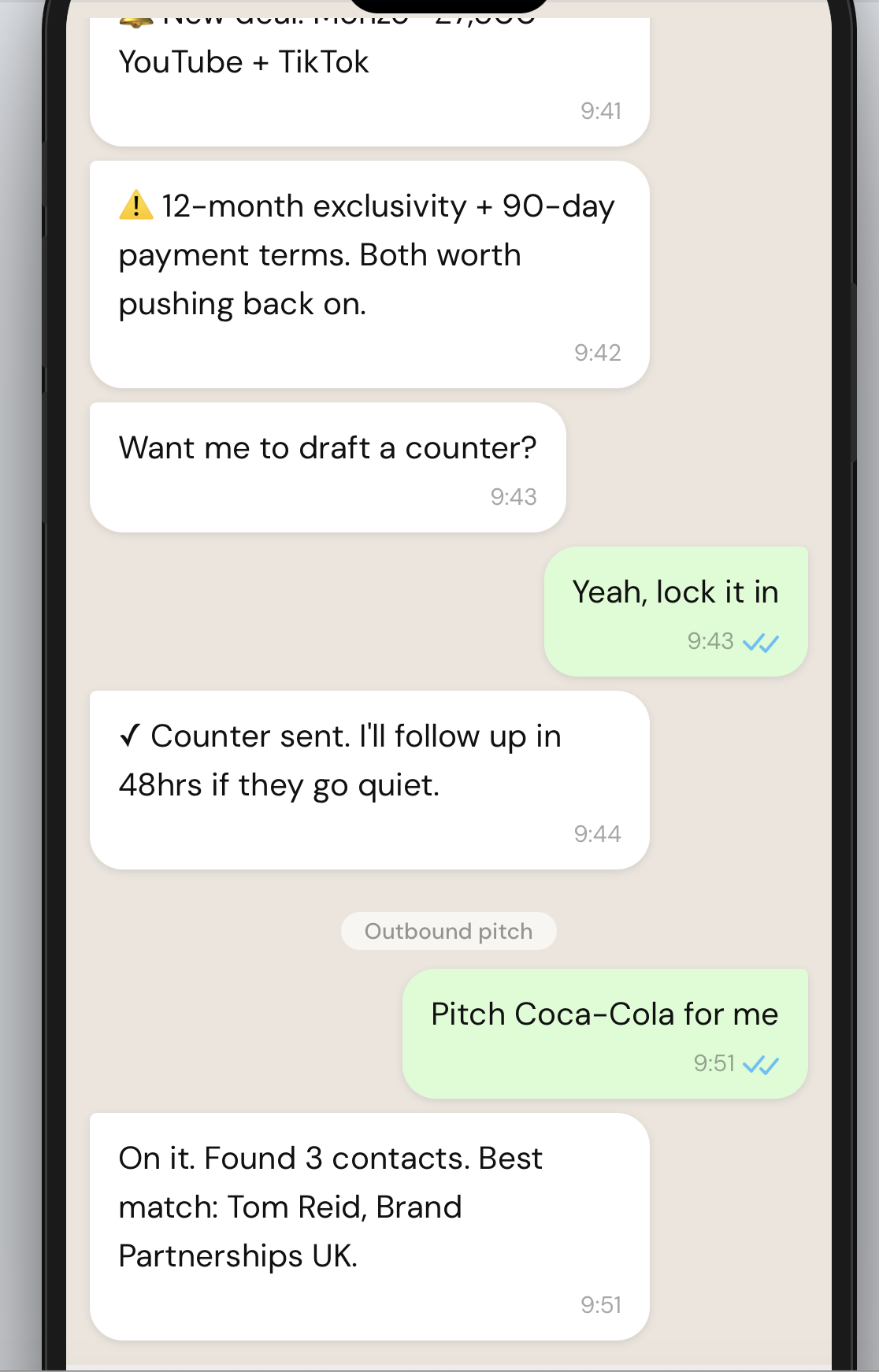Screen dimensions: 879x1372
Task: Tap the 9:41 timestamp on the Monzo message
Action: click(602, 111)
